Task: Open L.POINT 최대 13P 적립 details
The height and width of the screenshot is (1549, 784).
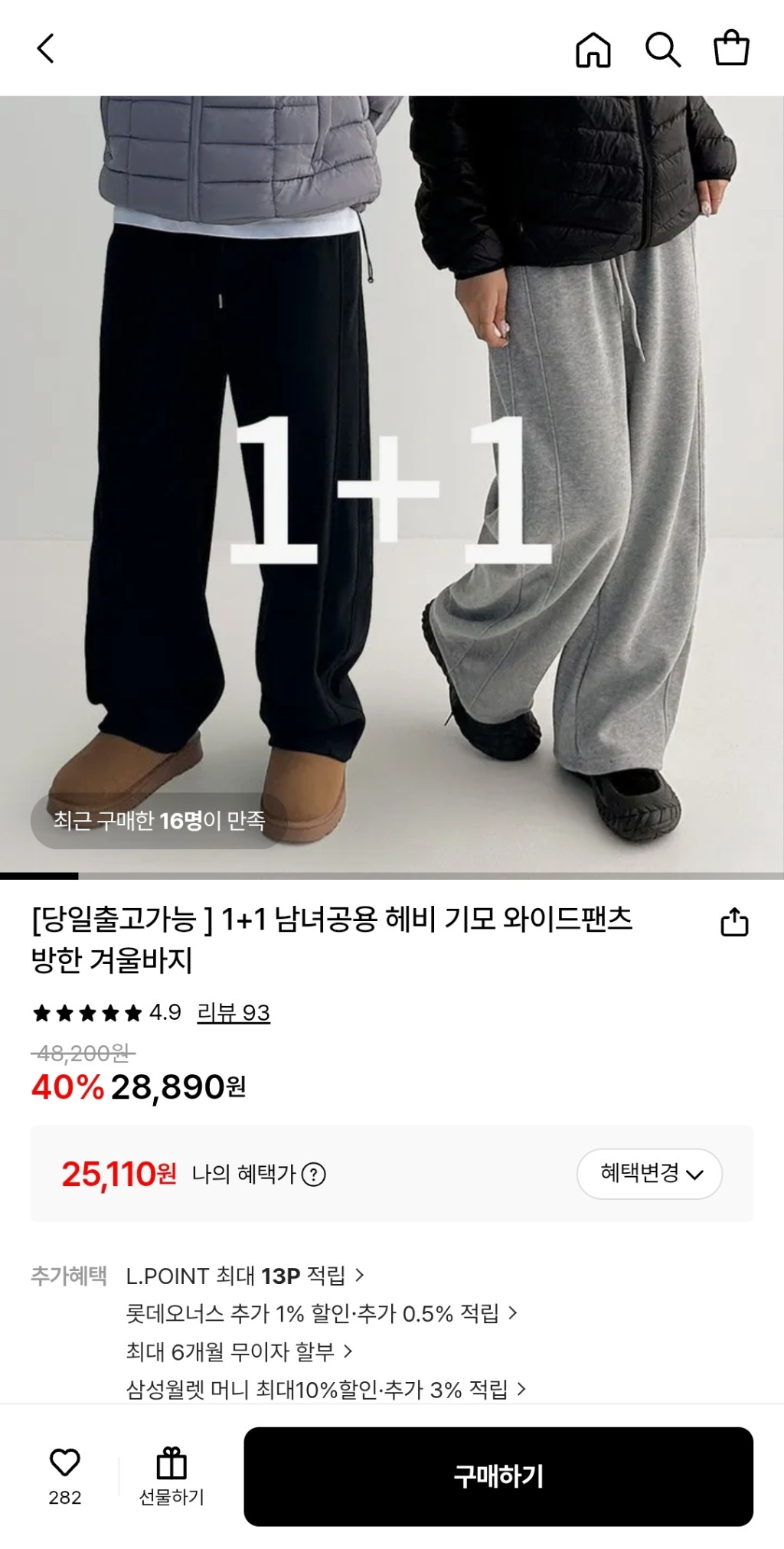Action: pyautogui.click(x=245, y=1276)
